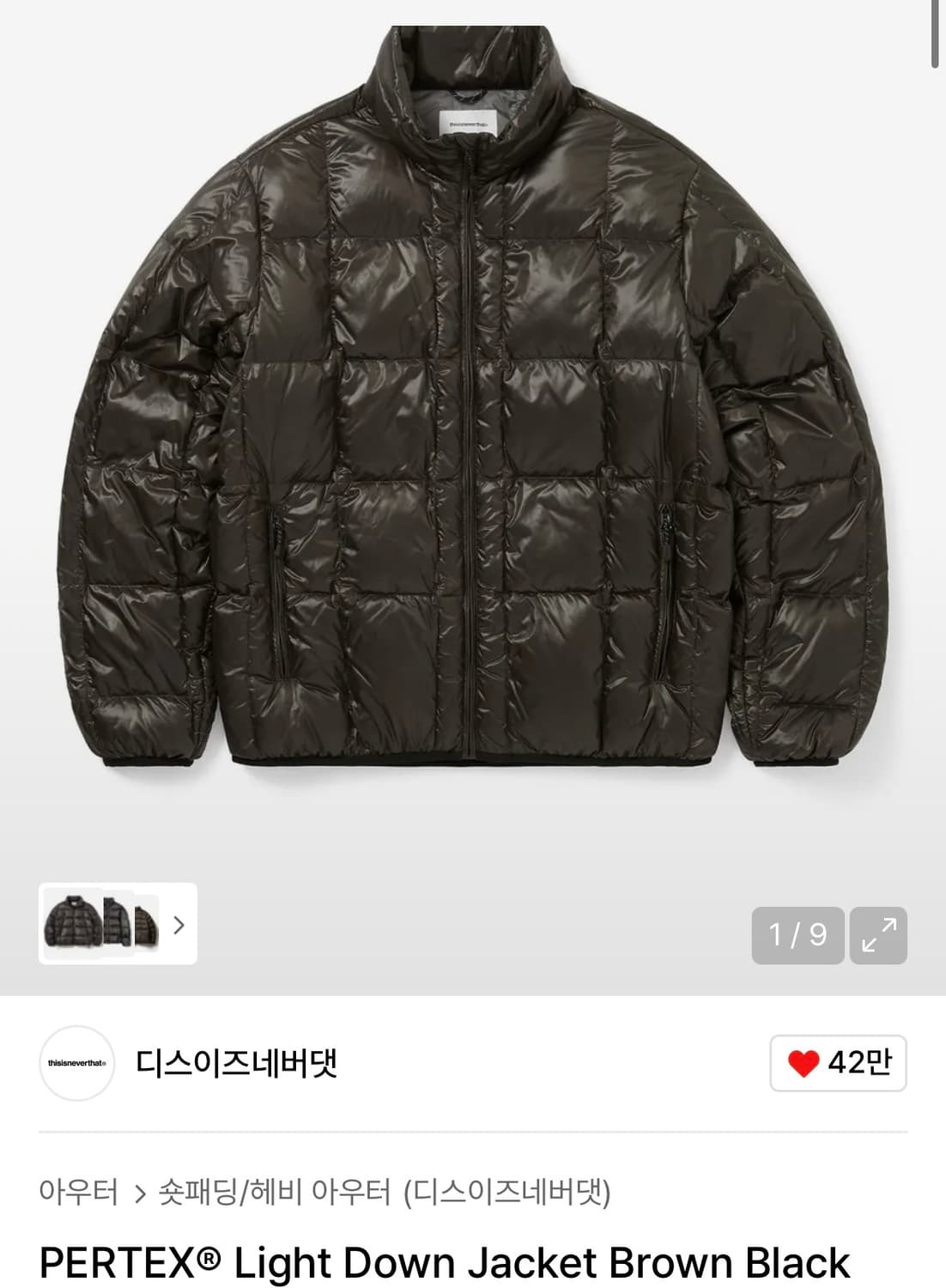Tap the red heart icon beside 42만
This screenshot has height=1288, width=946.
click(803, 1062)
